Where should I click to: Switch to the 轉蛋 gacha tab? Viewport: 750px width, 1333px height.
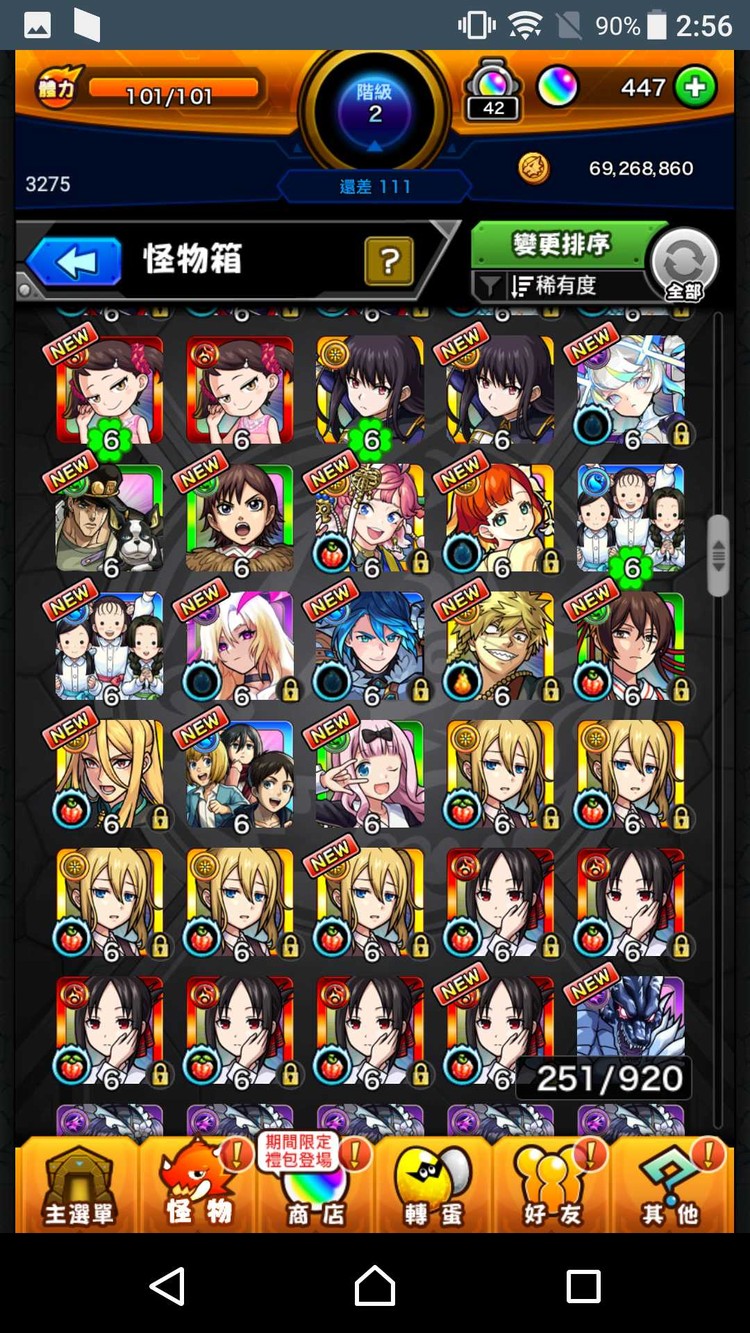433,1185
